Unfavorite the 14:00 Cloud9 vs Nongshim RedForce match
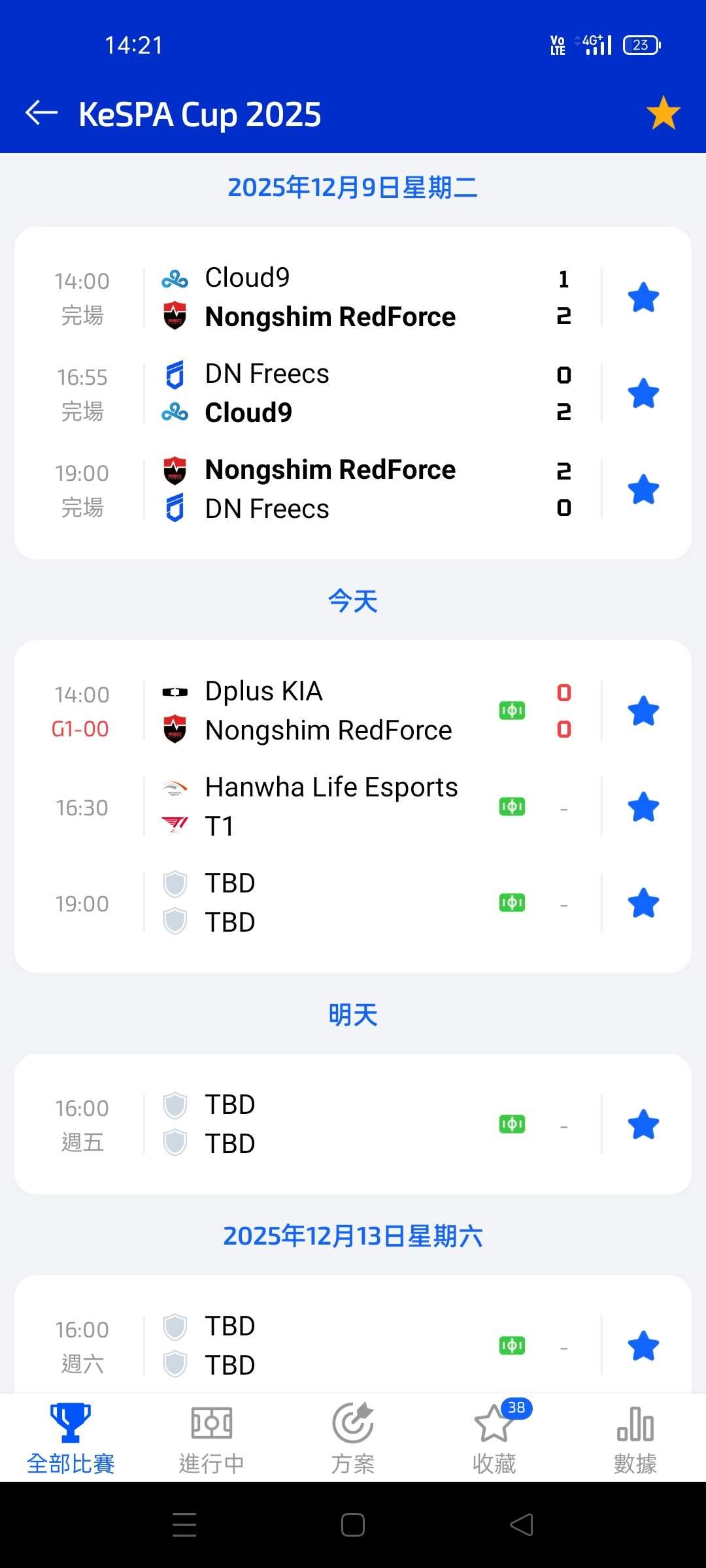The height and width of the screenshot is (1568, 706). pos(643,298)
